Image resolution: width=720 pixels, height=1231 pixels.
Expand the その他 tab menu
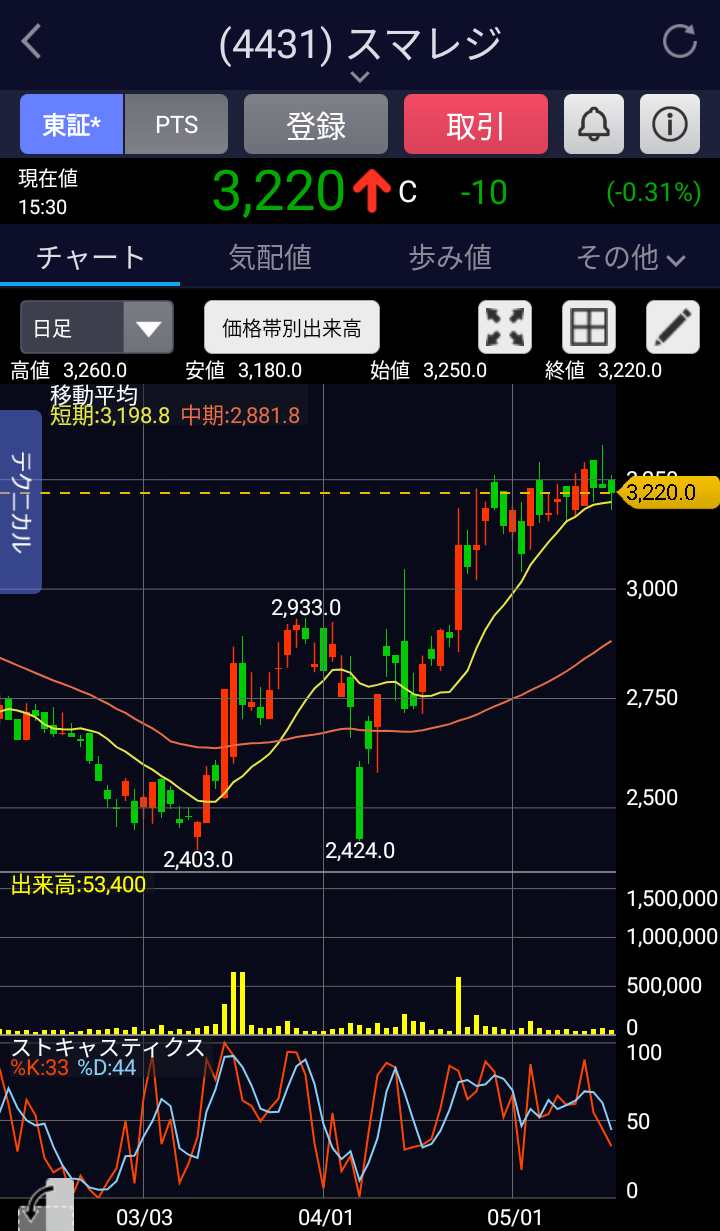pyautogui.click(x=630, y=258)
